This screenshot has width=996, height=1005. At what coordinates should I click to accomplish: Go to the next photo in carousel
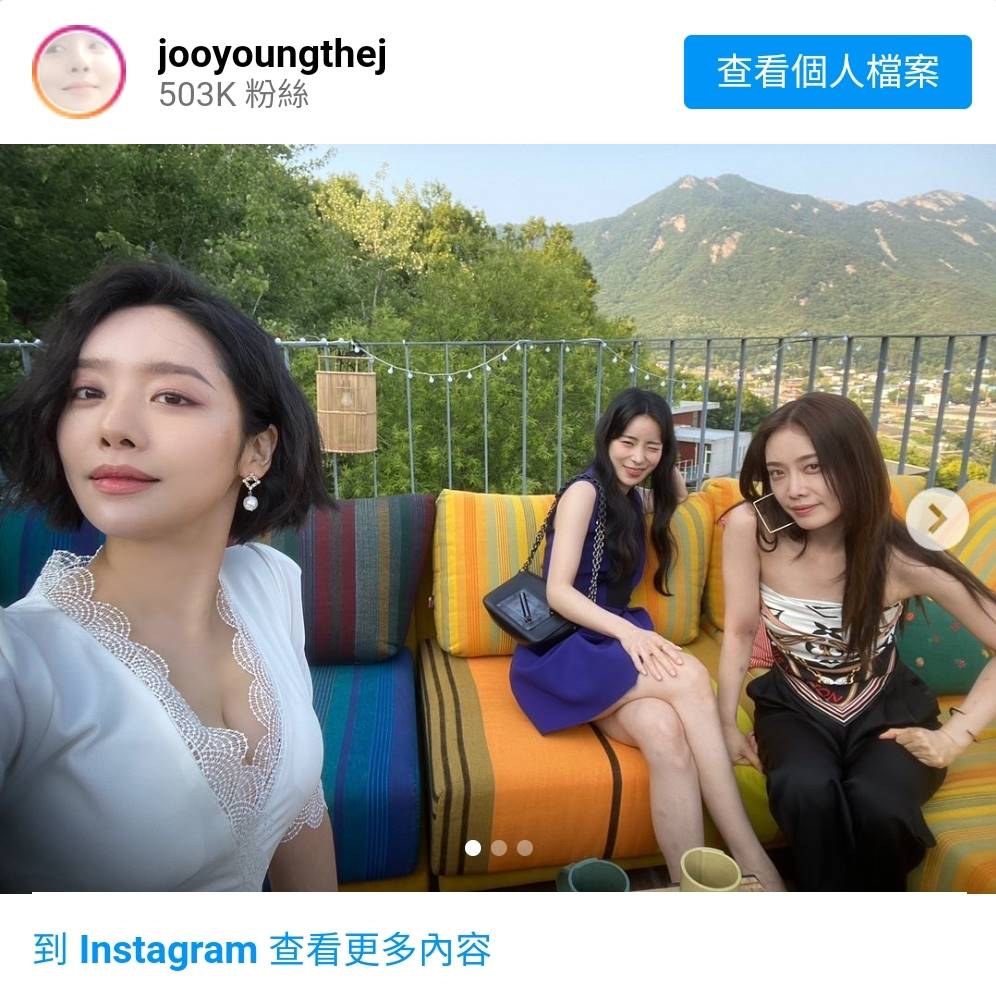(x=937, y=518)
